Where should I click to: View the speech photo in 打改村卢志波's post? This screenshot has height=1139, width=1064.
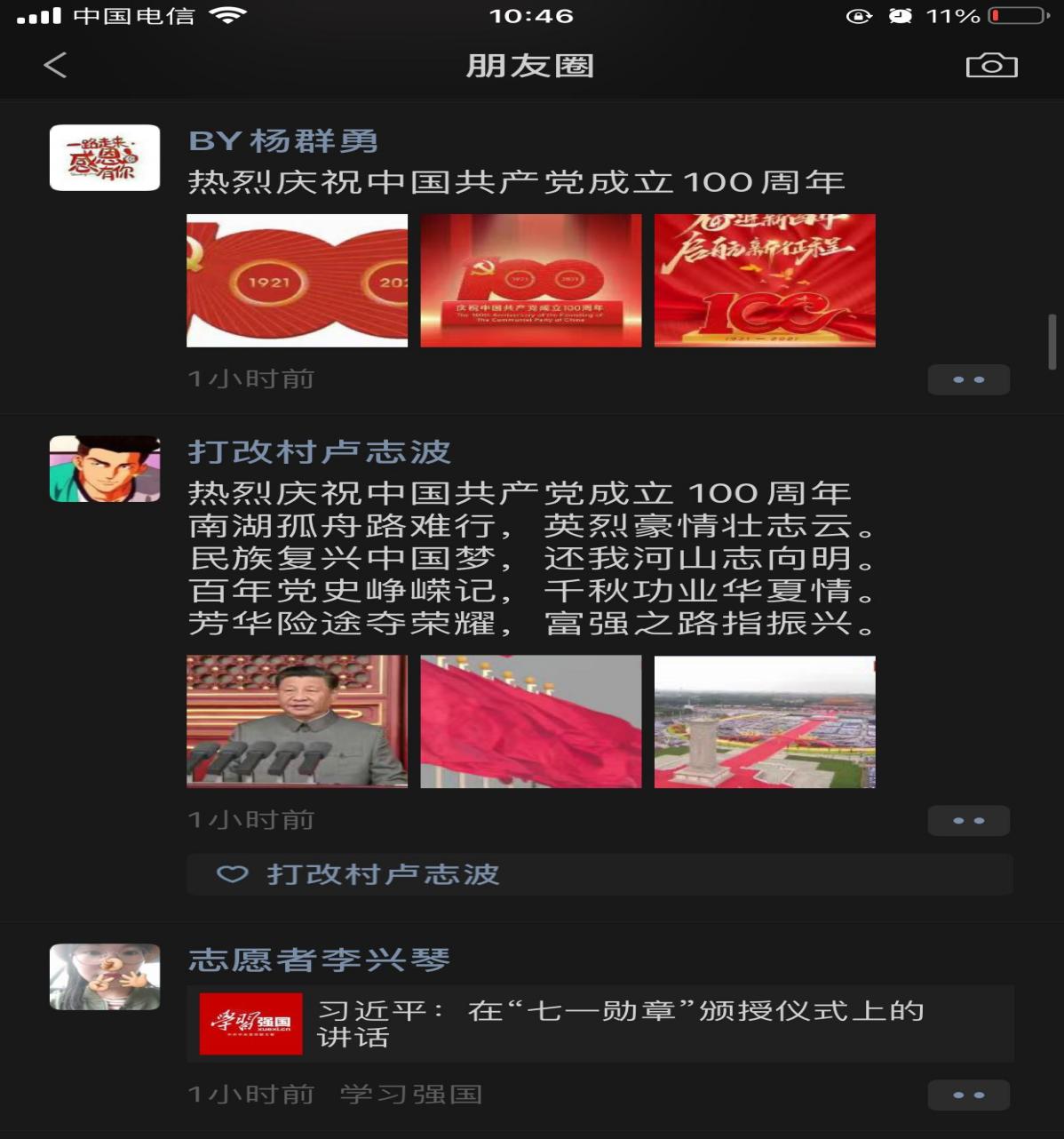tap(297, 721)
